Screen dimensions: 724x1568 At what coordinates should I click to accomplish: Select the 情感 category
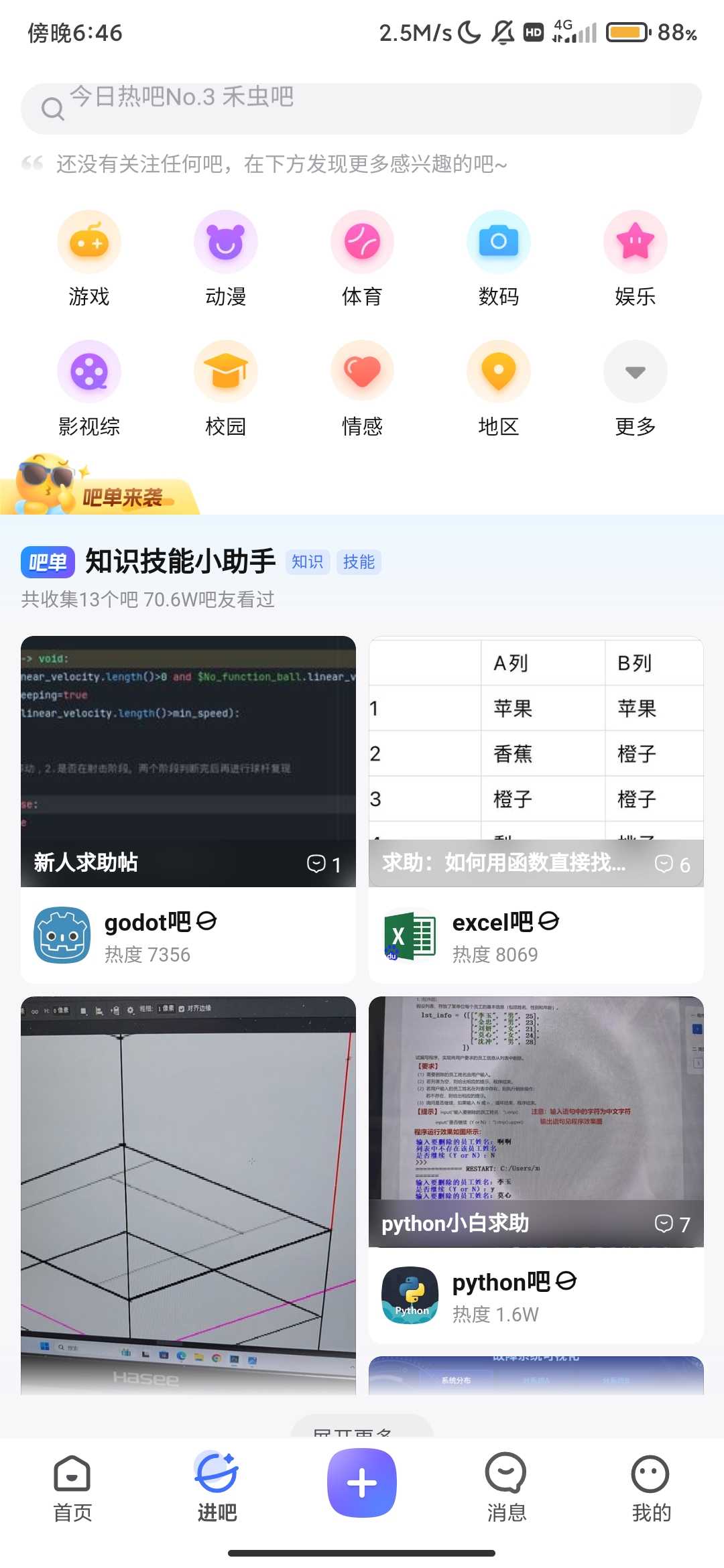[x=362, y=388]
